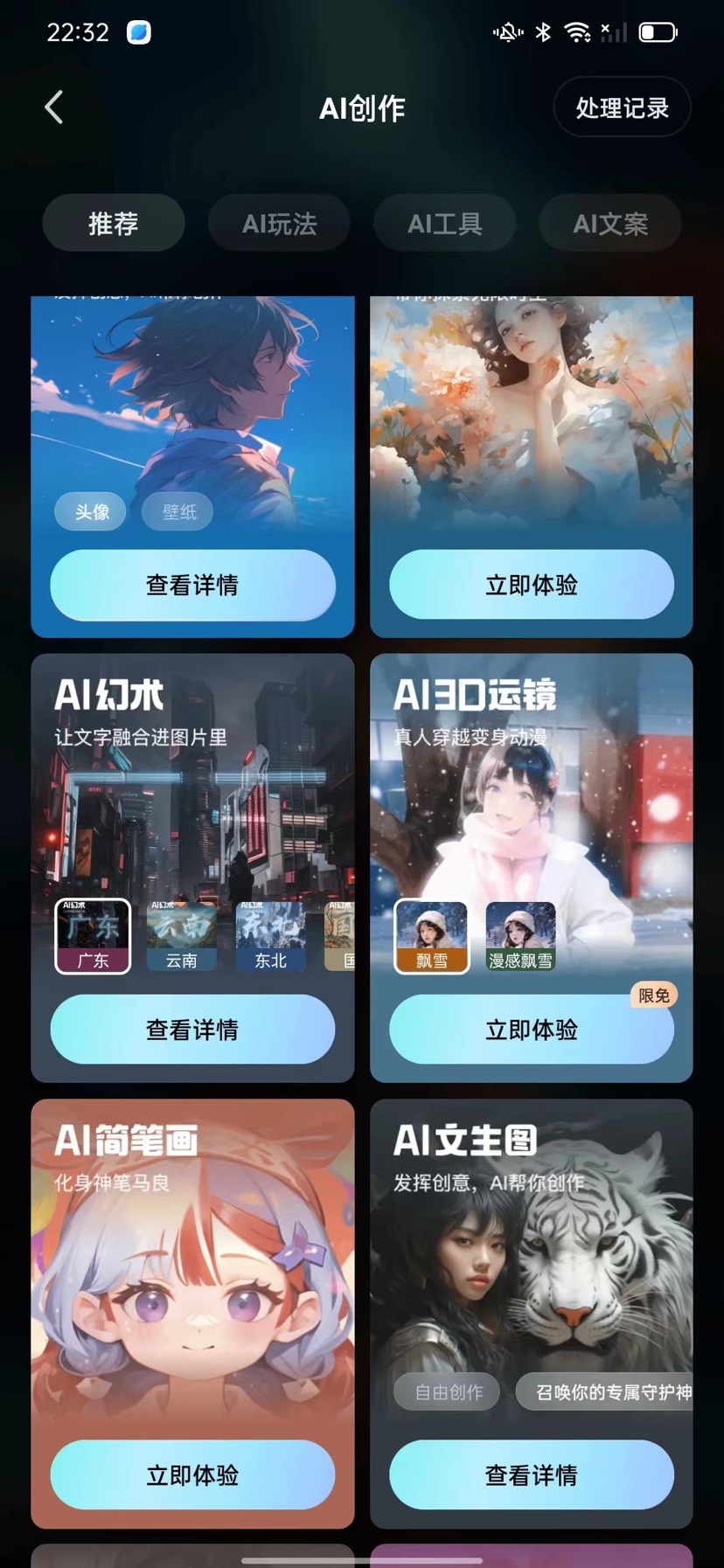Choose the 广东 style in AI幻术

pyautogui.click(x=93, y=936)
